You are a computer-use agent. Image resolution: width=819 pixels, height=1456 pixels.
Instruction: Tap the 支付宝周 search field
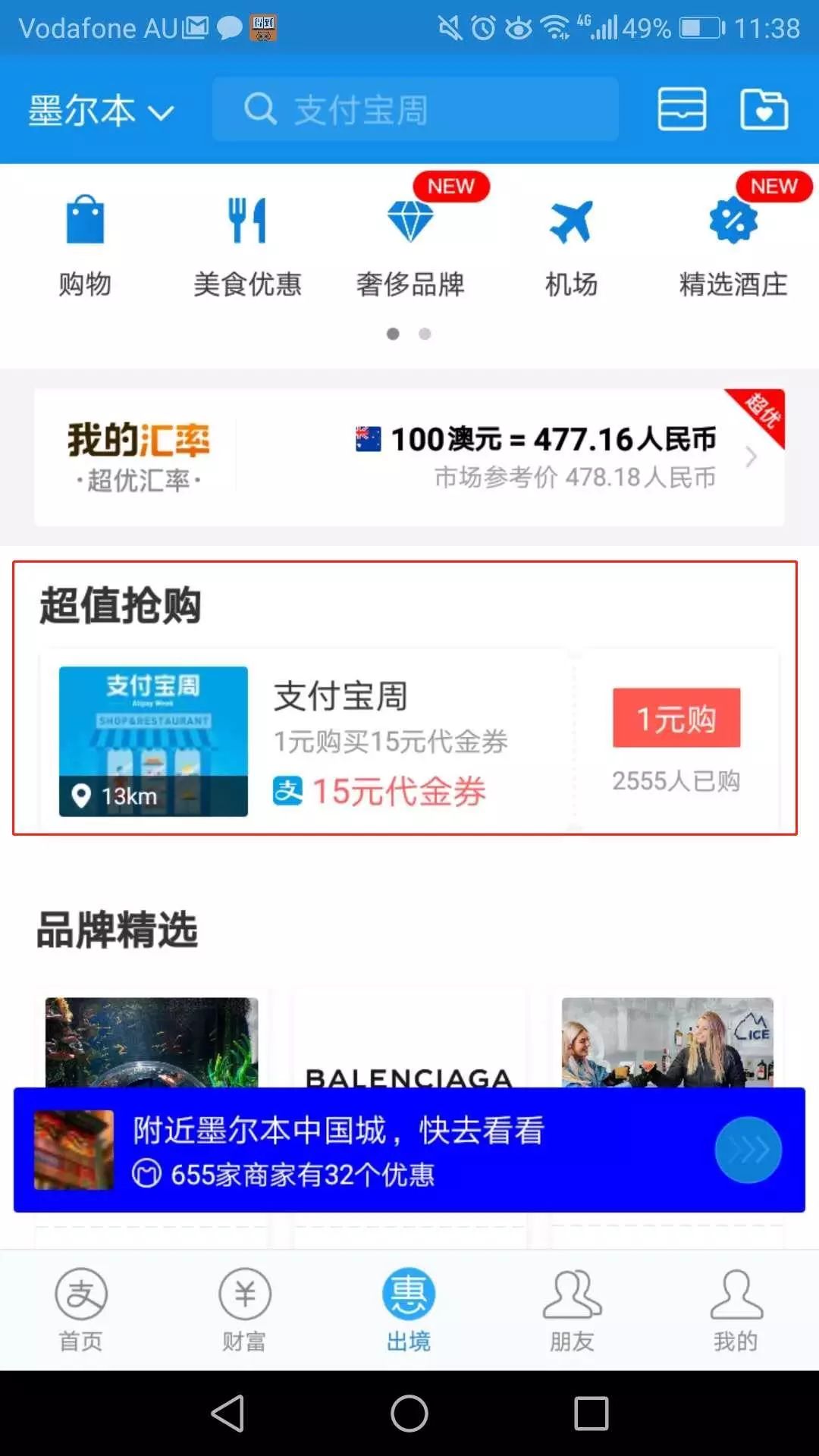[416, 109]
